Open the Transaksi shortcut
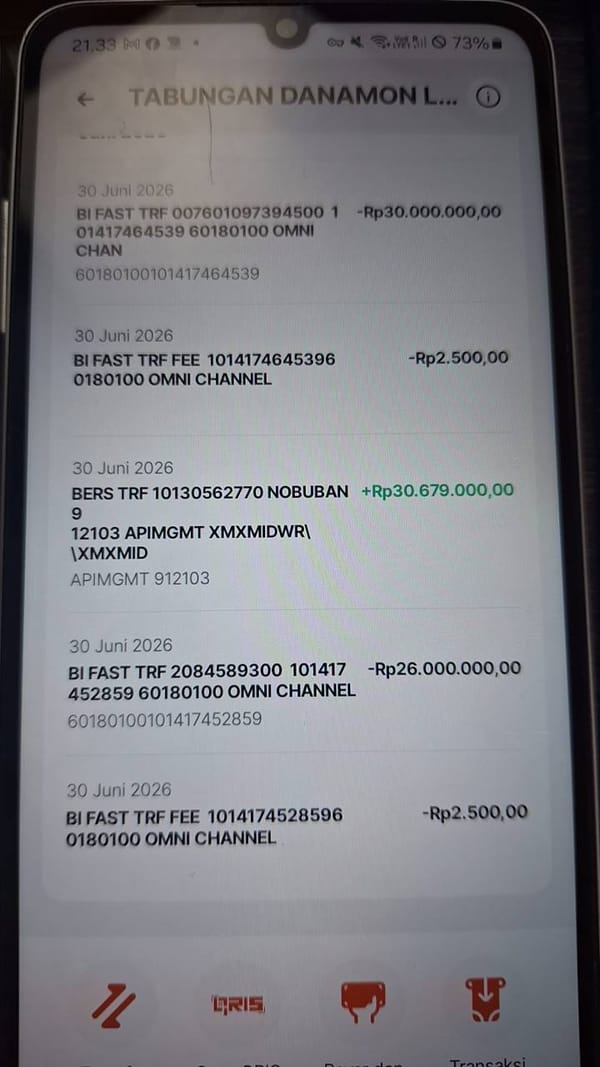The height and width of the screenshot is (1067, 600). point(485,1000)
